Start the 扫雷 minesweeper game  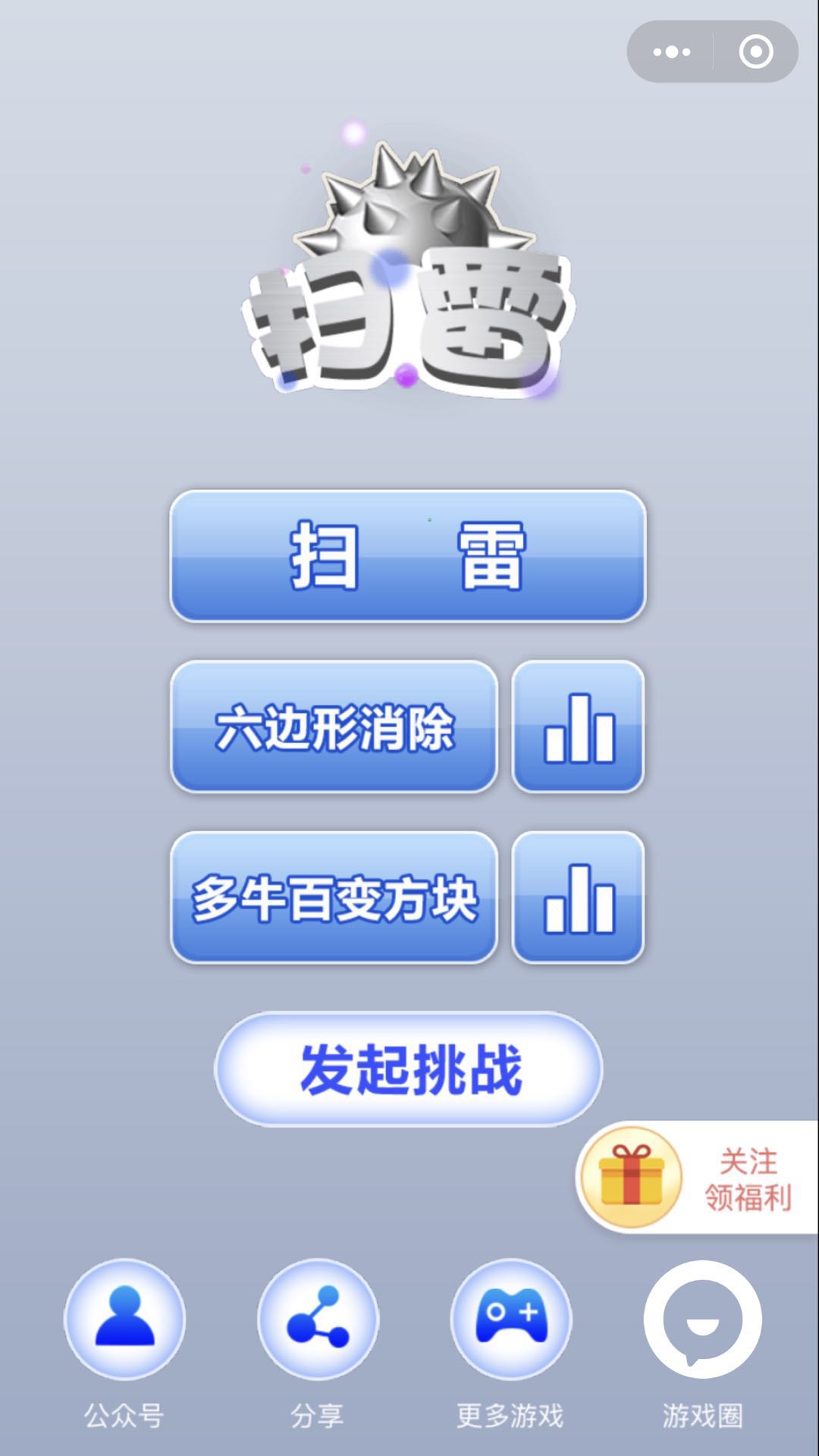(408, 556)
